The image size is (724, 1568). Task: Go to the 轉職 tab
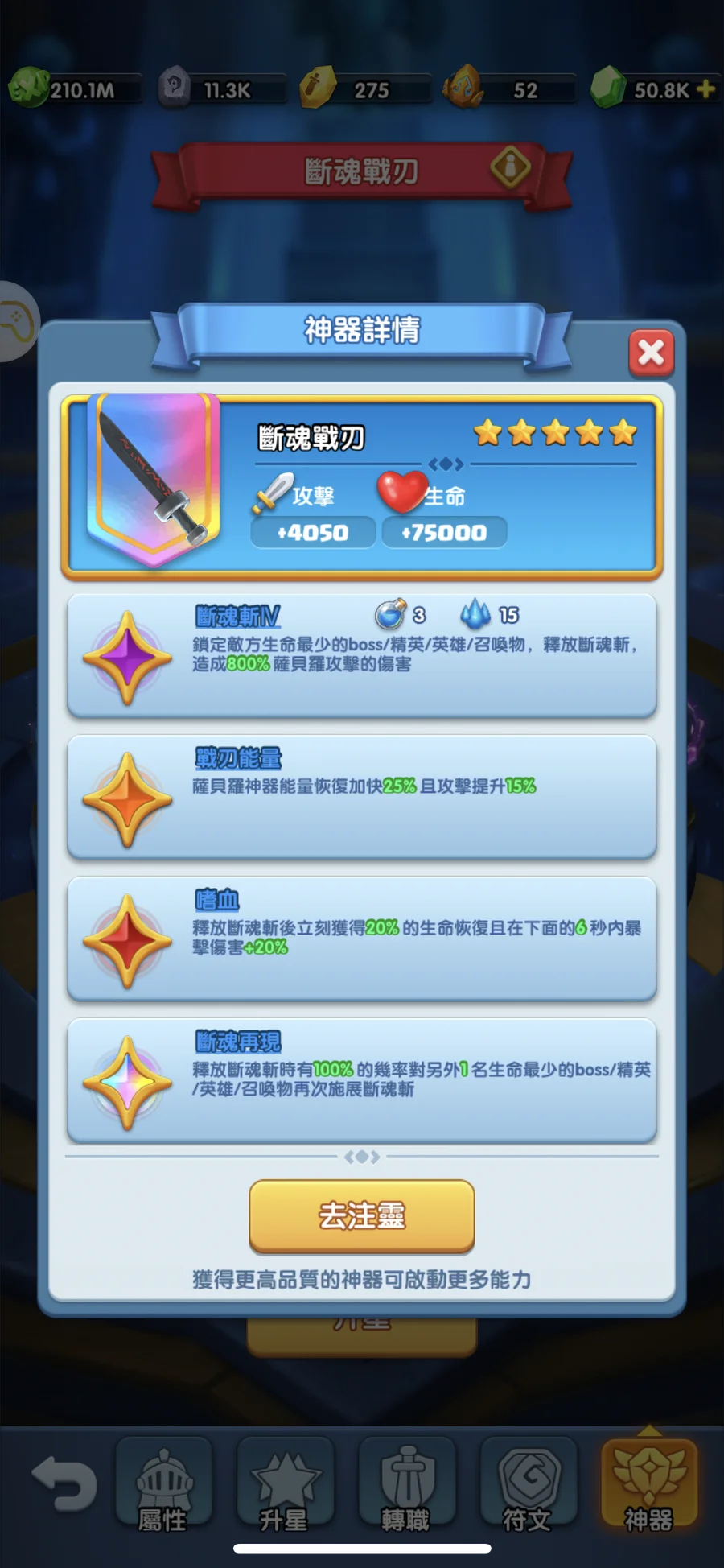[x=406, y=1486]
